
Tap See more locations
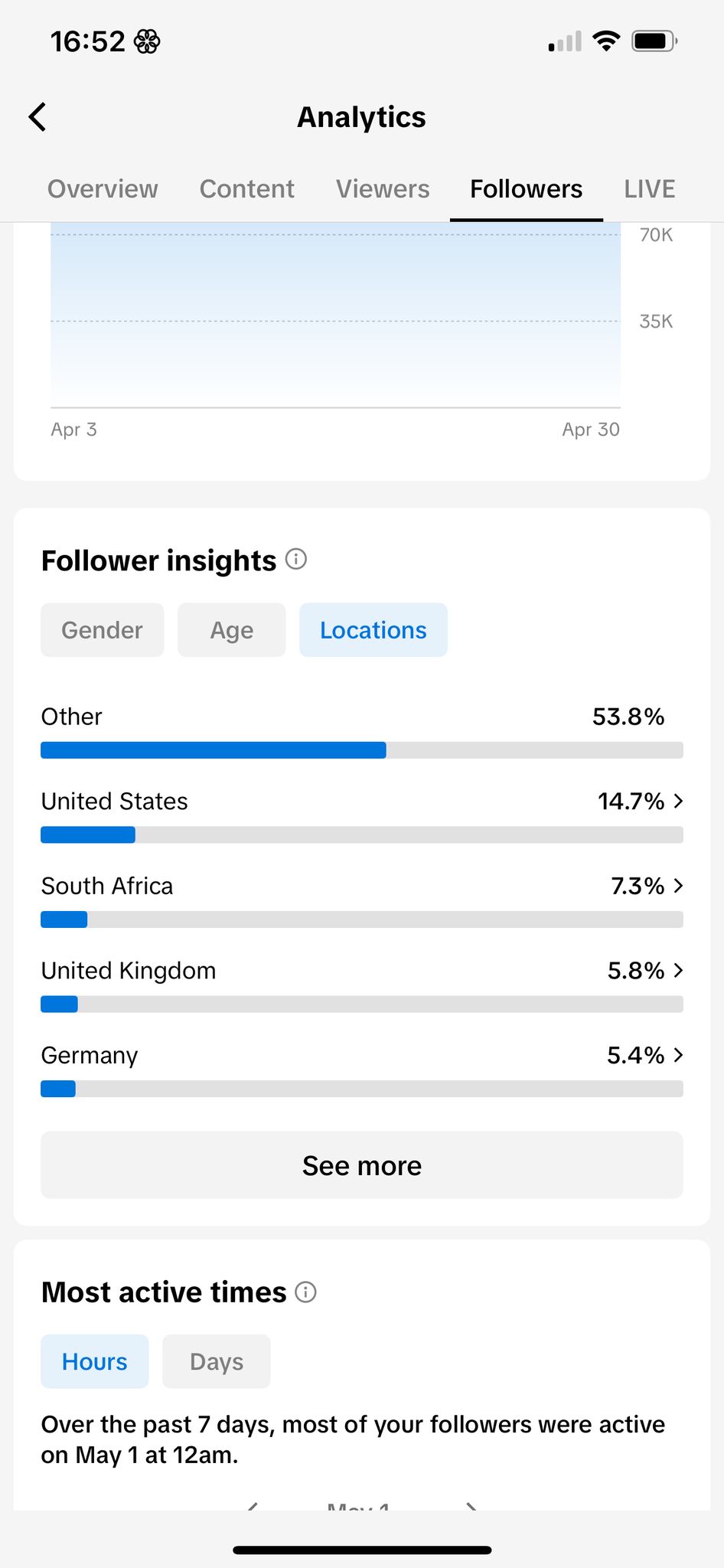362,1165
